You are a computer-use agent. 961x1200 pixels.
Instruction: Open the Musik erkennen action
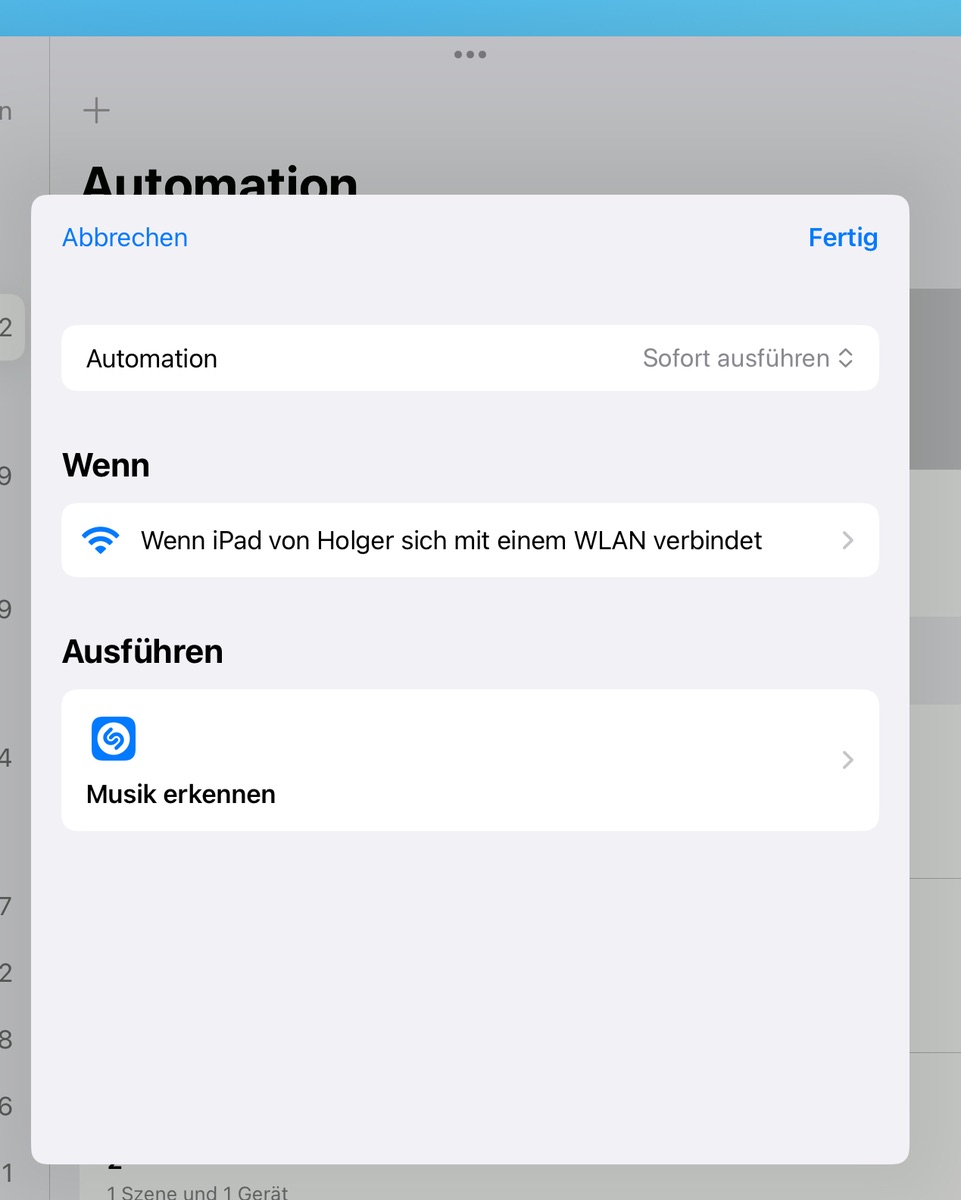click(470, 760)
